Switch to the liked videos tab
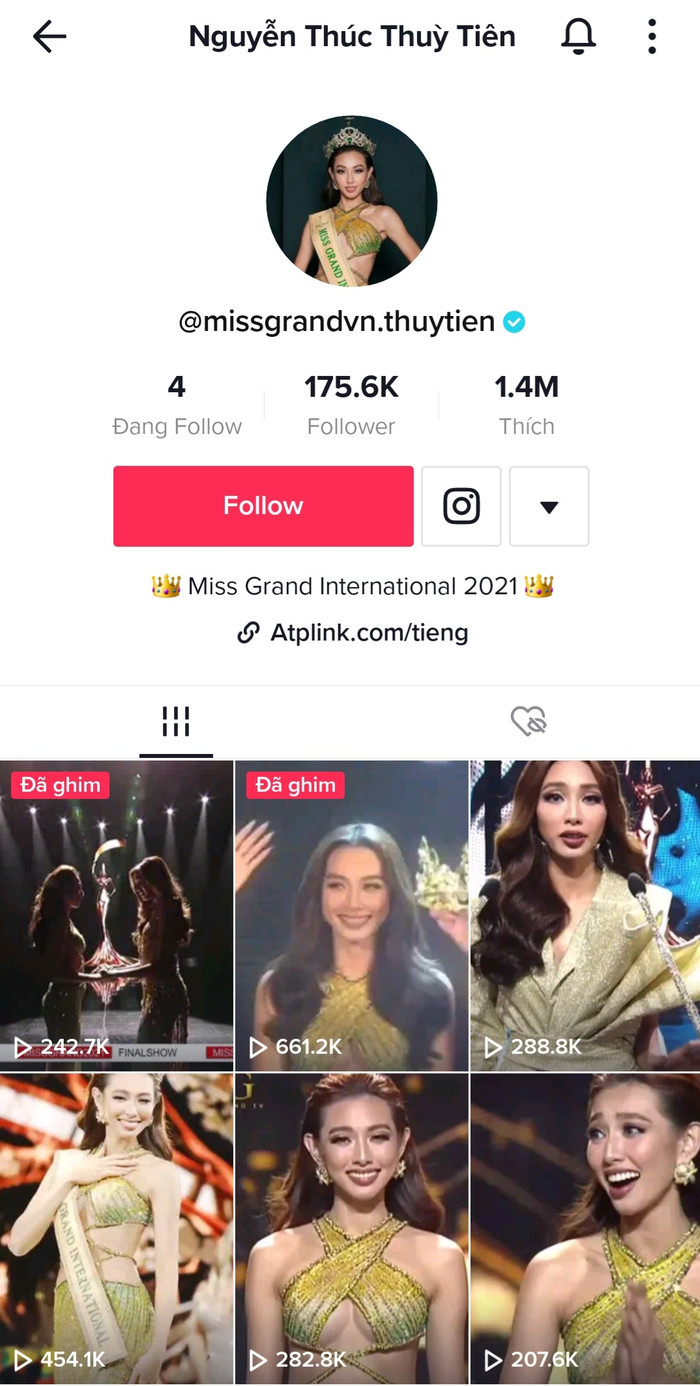700x1386 pixels. click(x=527, y=721)
